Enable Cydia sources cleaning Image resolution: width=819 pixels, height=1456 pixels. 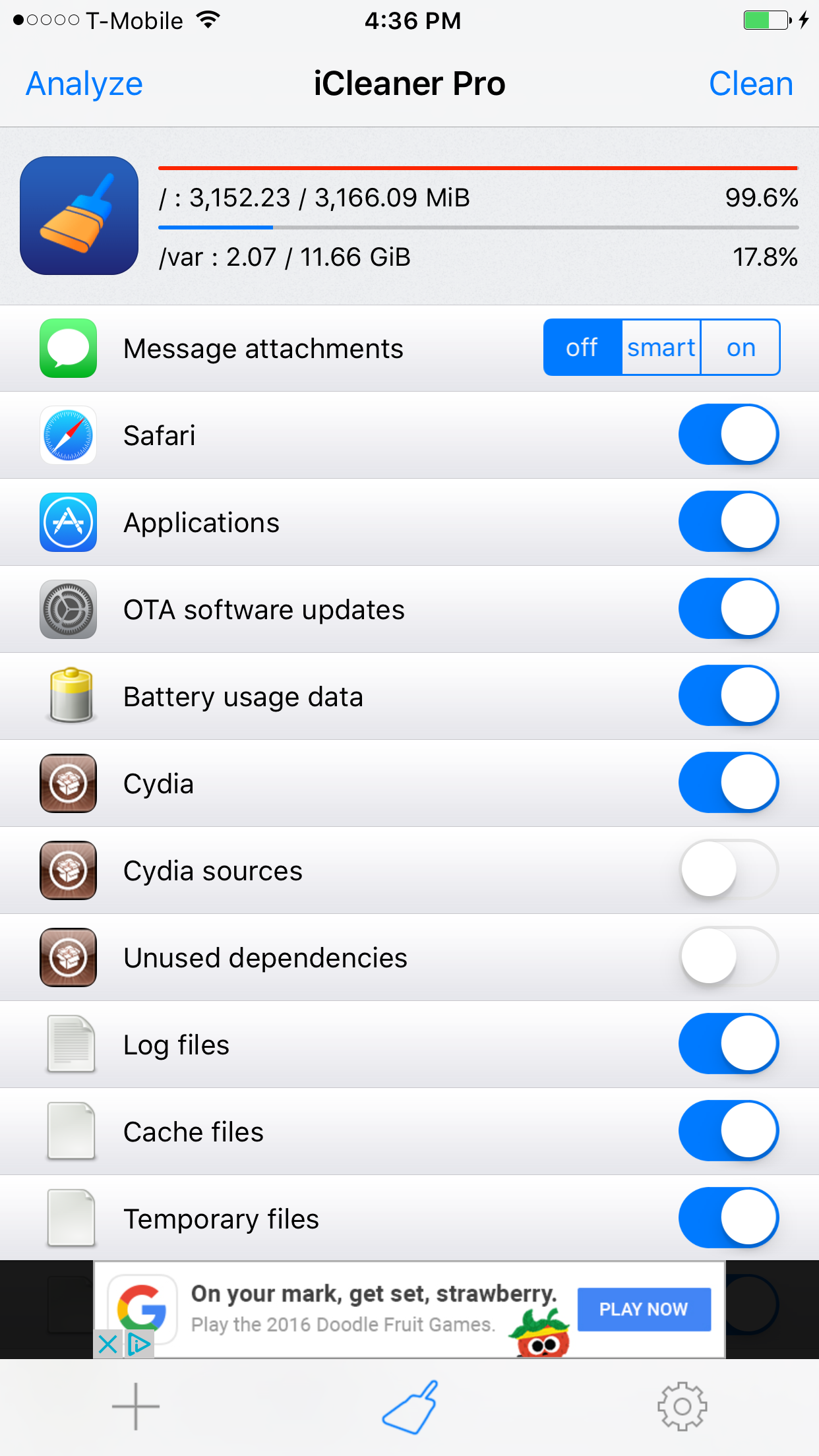[729, 870]
